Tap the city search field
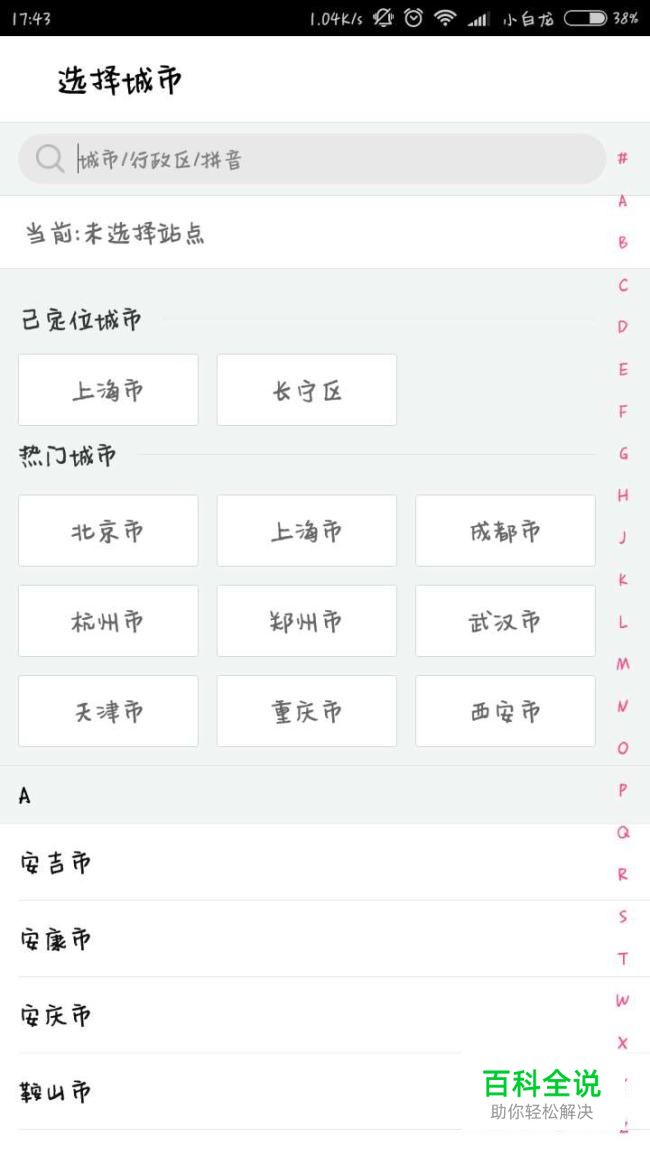The height and width of the screenshot is (1155, 650). (312, 158)
